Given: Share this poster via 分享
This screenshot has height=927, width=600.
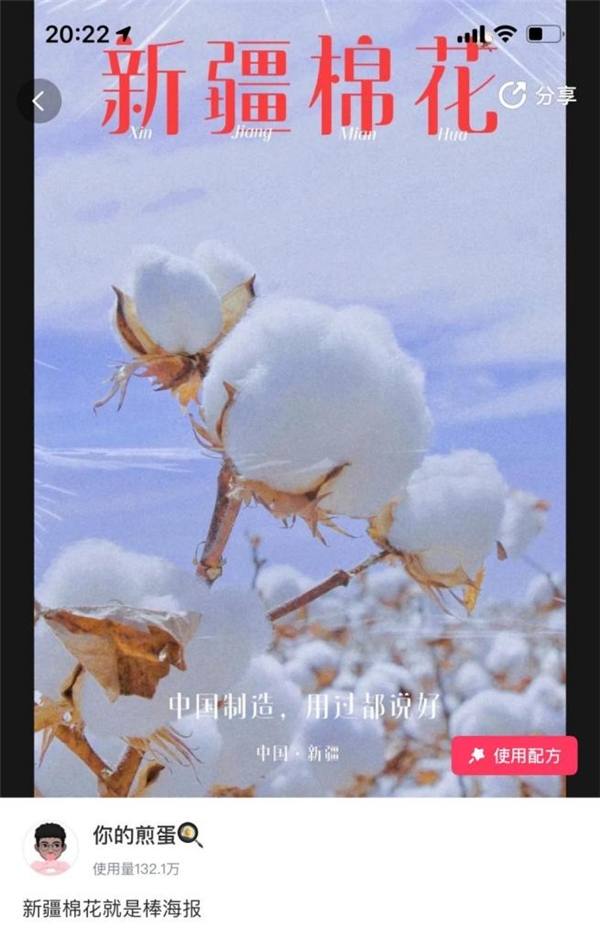Looking at the screenshot, I should [539, 96].
